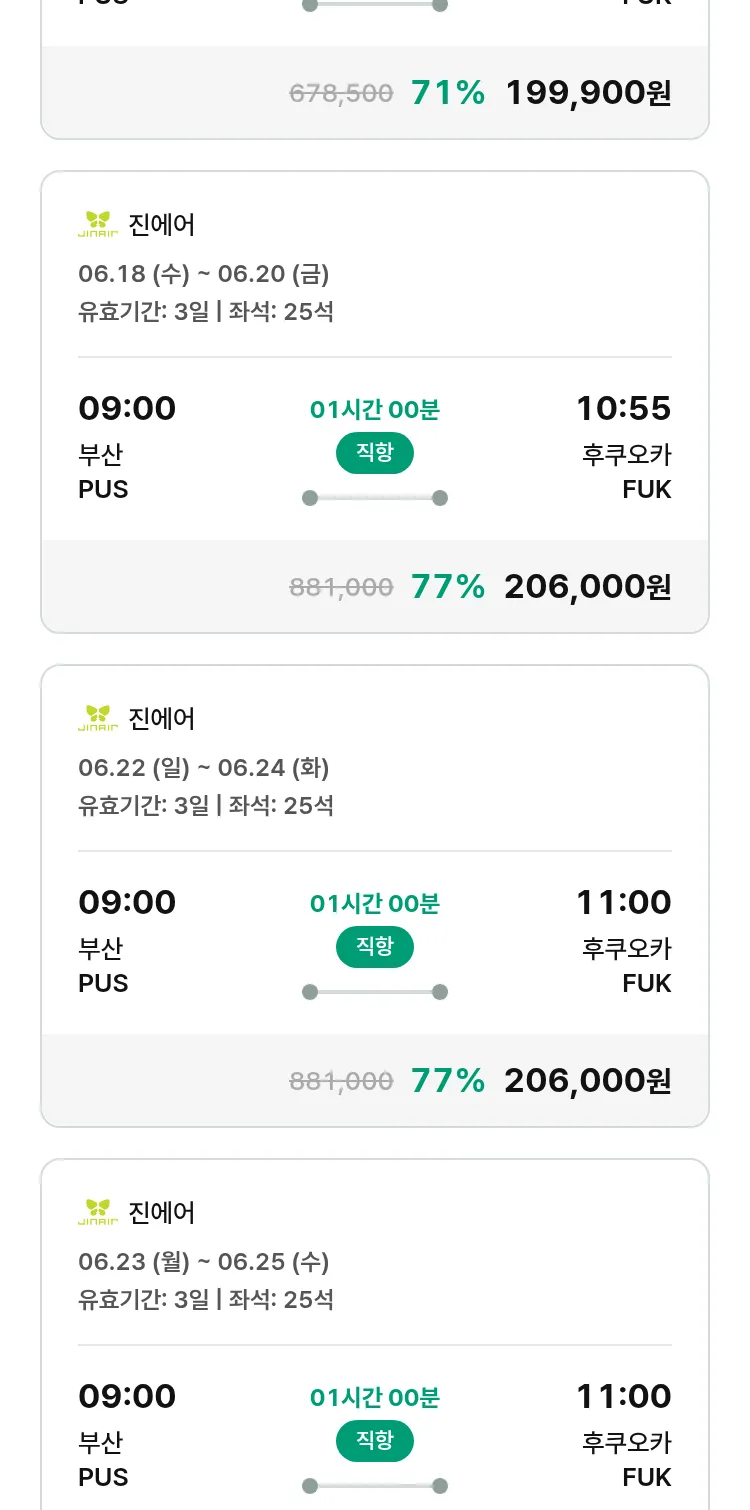Choose Jin Air flight 06.23 to 06.25
The height and width of the screenshot is (1510, 750).
pyautogui.click(x=375, y=1334)
